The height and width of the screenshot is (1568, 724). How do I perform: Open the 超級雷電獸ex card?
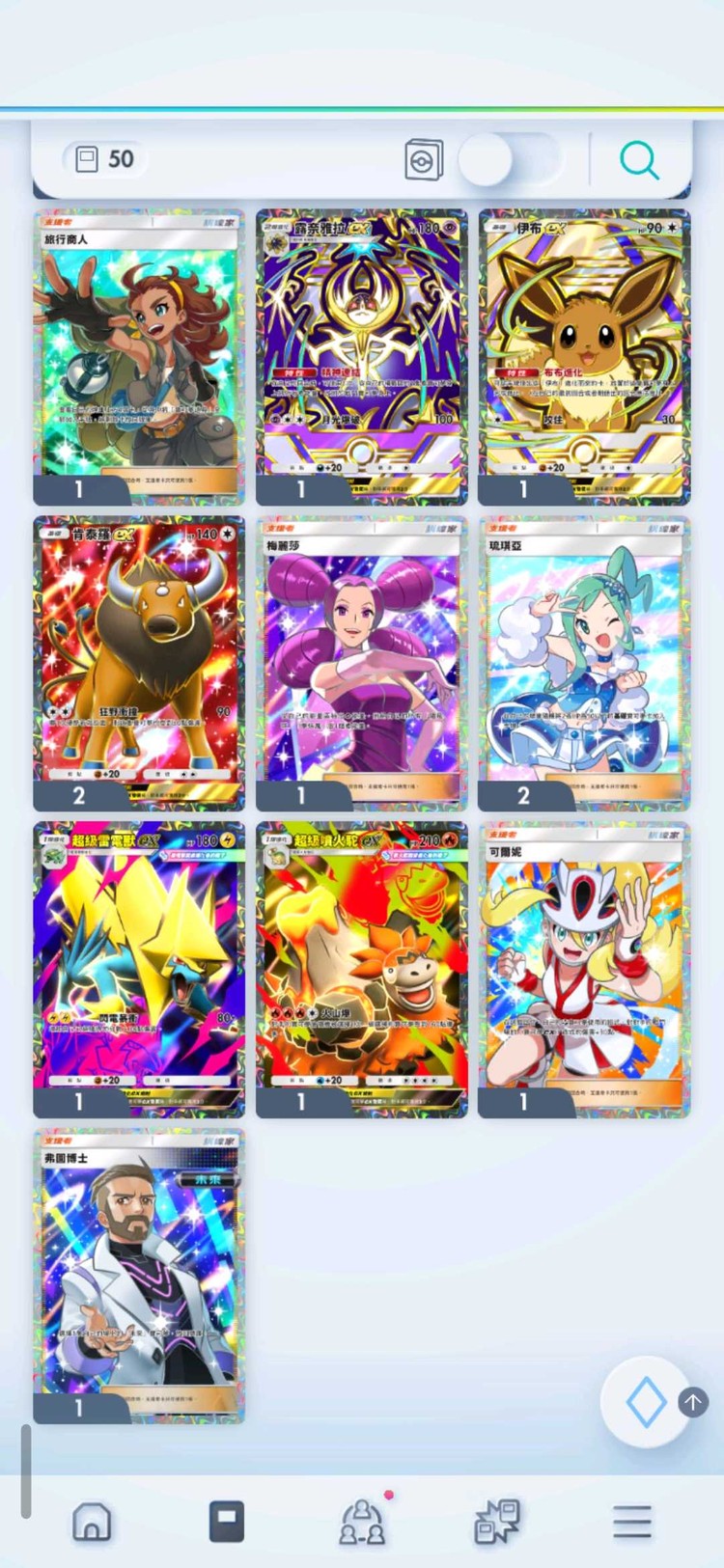point(139,970)
